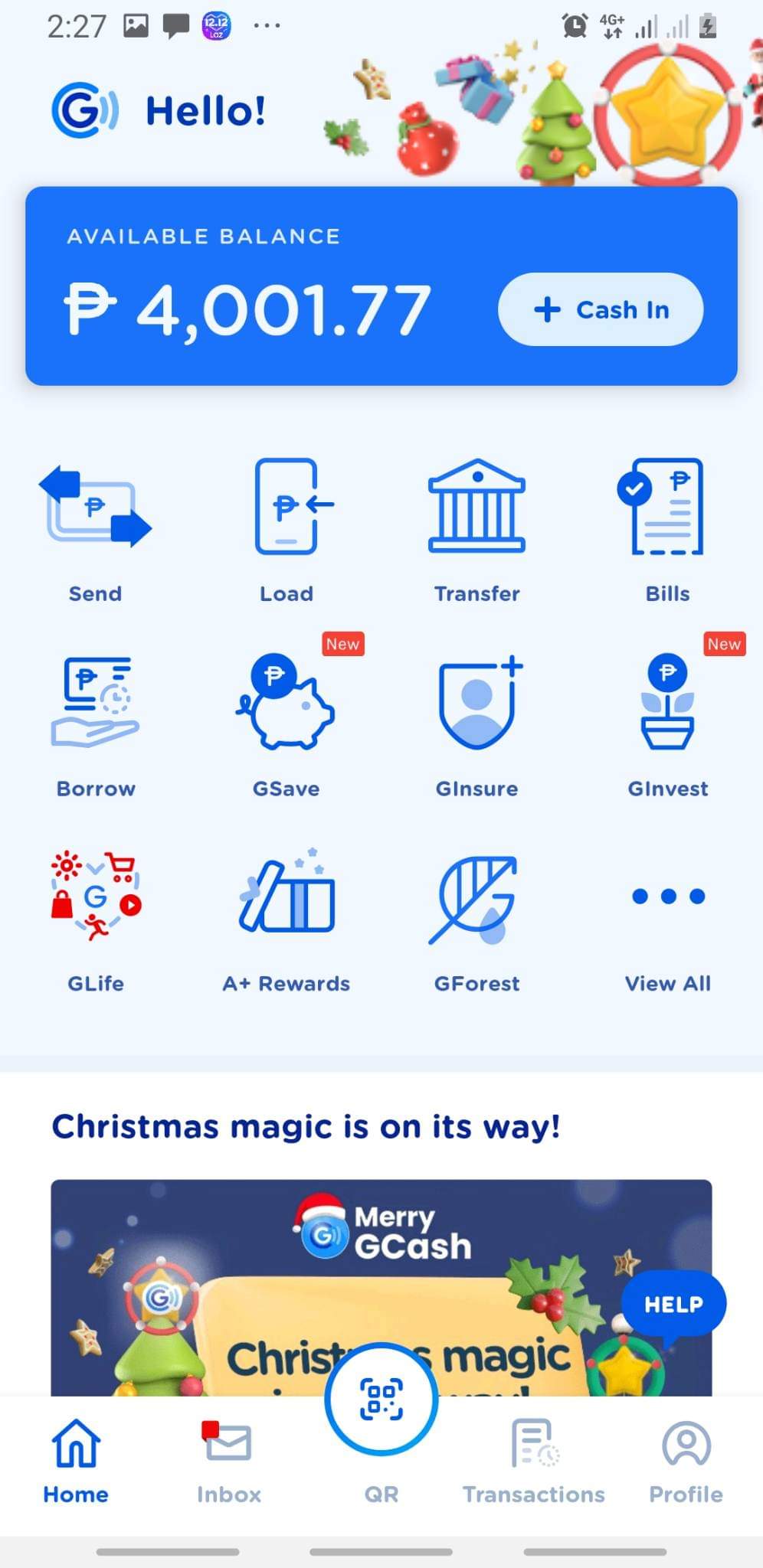Tap the floating HELP button
Screen dimensions: 763x1568
click(673, 1305)
